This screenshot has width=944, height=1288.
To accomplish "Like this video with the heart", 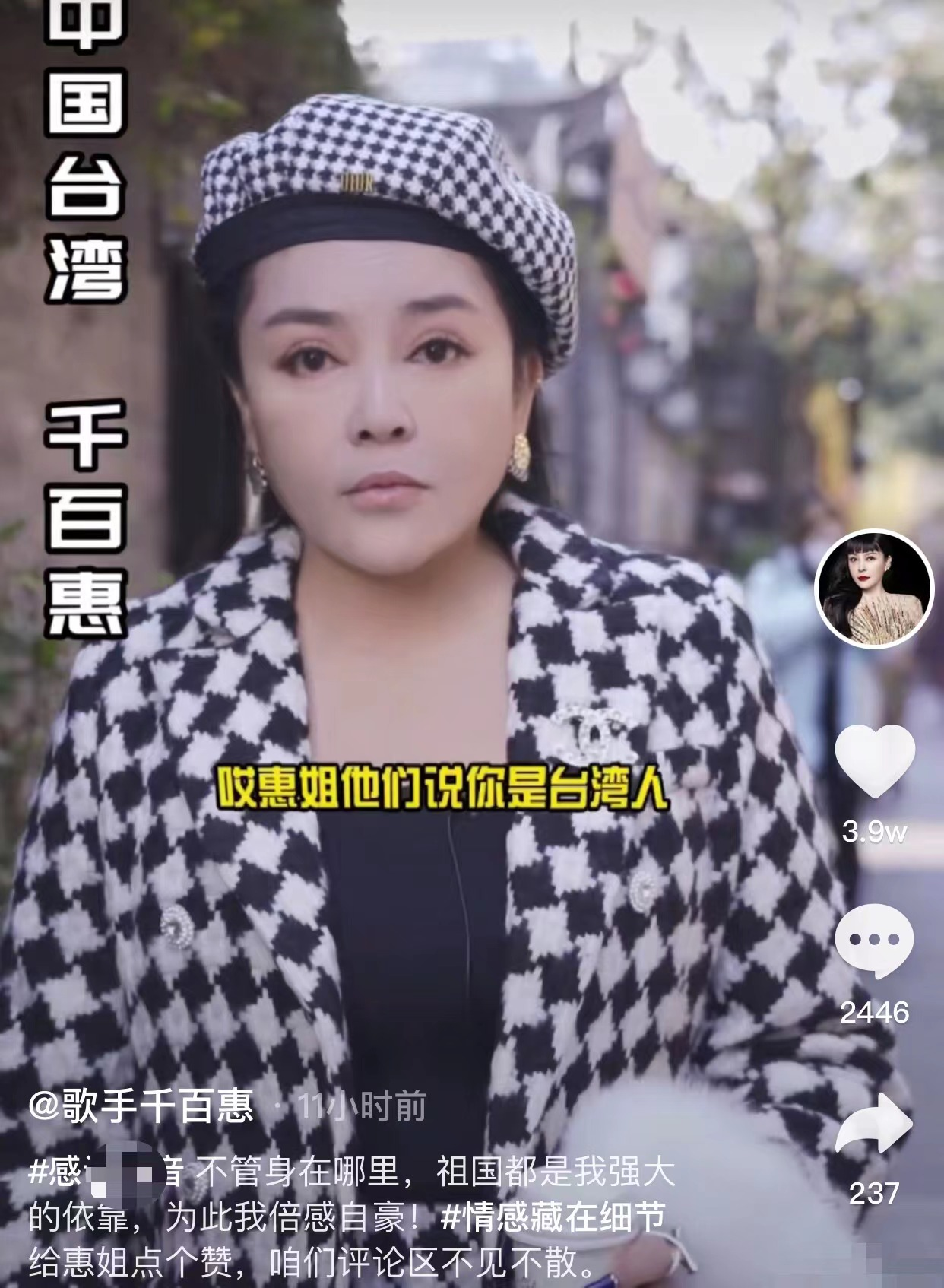I will [x=874, y=760].
